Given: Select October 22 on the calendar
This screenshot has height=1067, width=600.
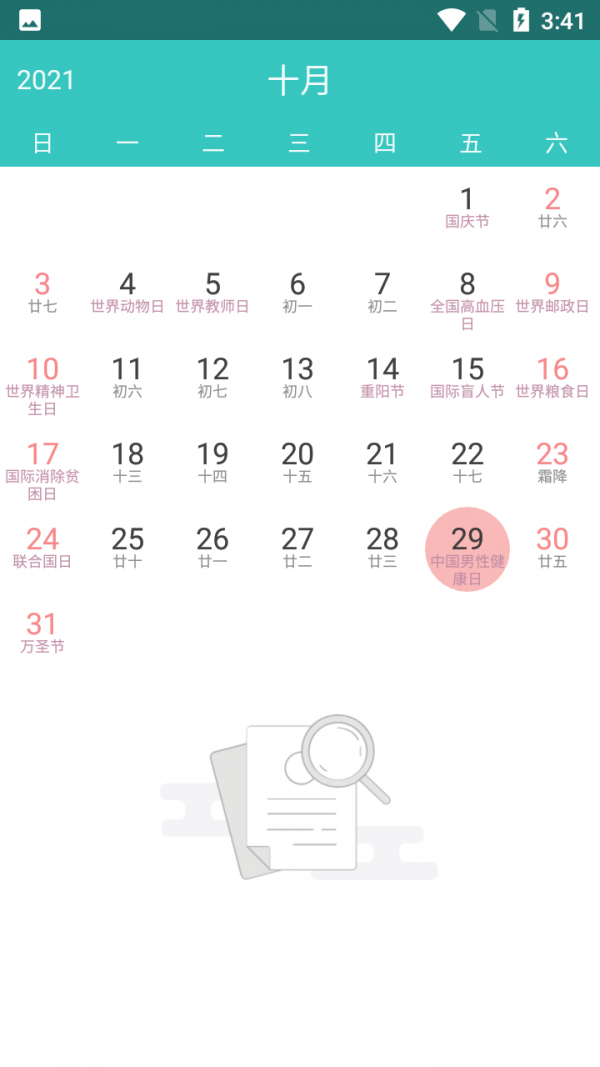Looking at the screenshot, I should pos(467,461).
